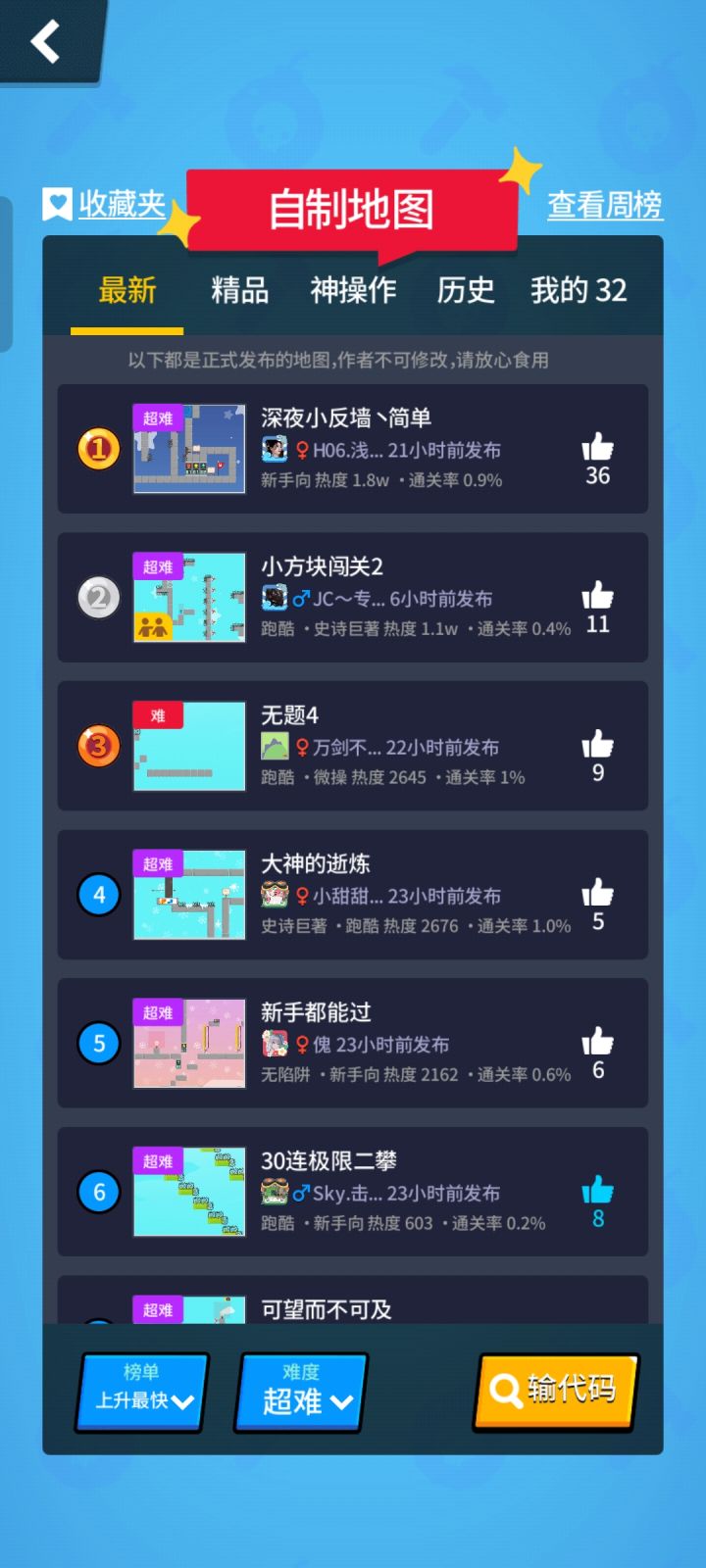The height and width of the screenshot is (1568, 706).
Task: Click the chevron arrow on the 难度 filter
Action: [342, 1401]
